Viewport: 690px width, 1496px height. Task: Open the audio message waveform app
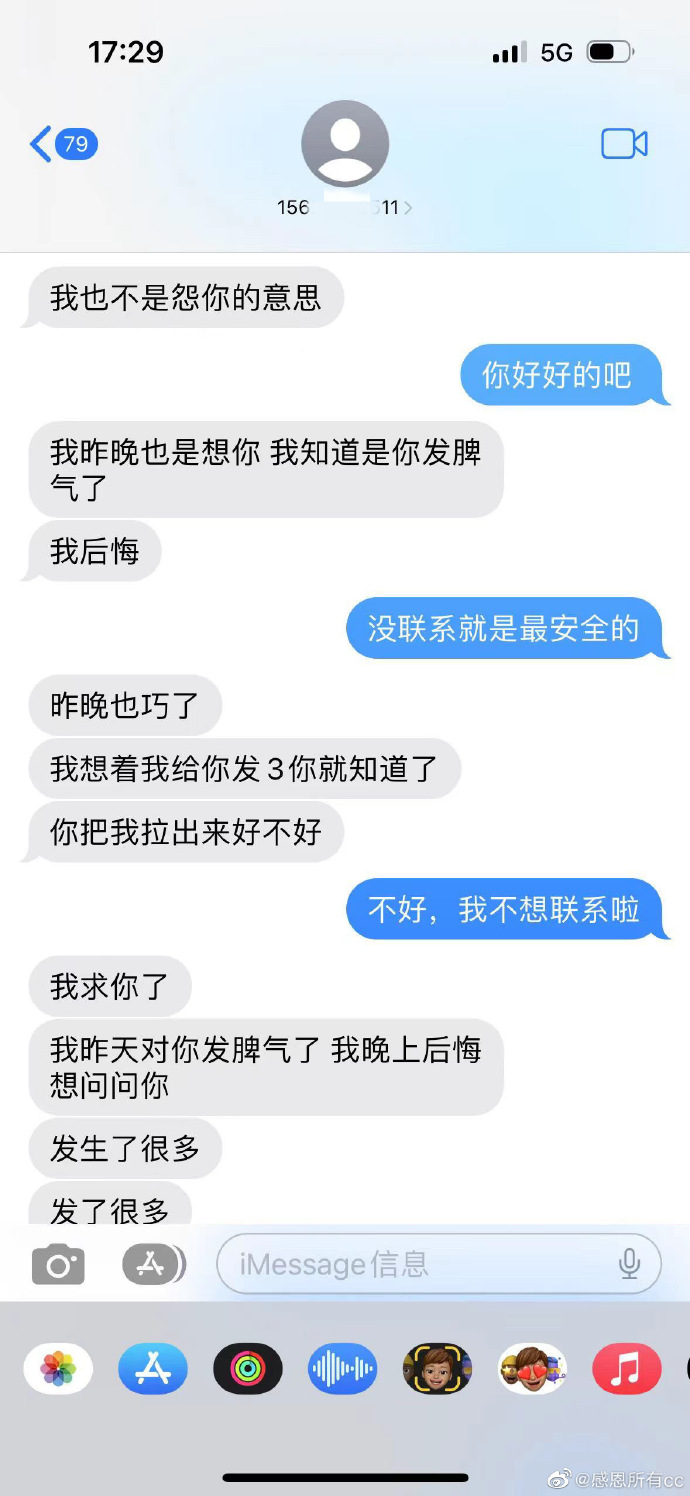coord(342,1369)
